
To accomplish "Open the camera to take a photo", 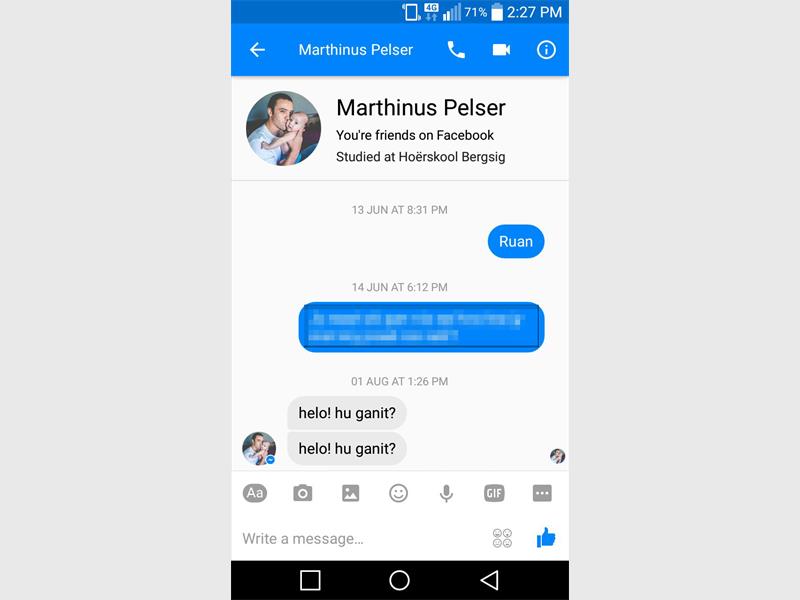I will 303,493.
